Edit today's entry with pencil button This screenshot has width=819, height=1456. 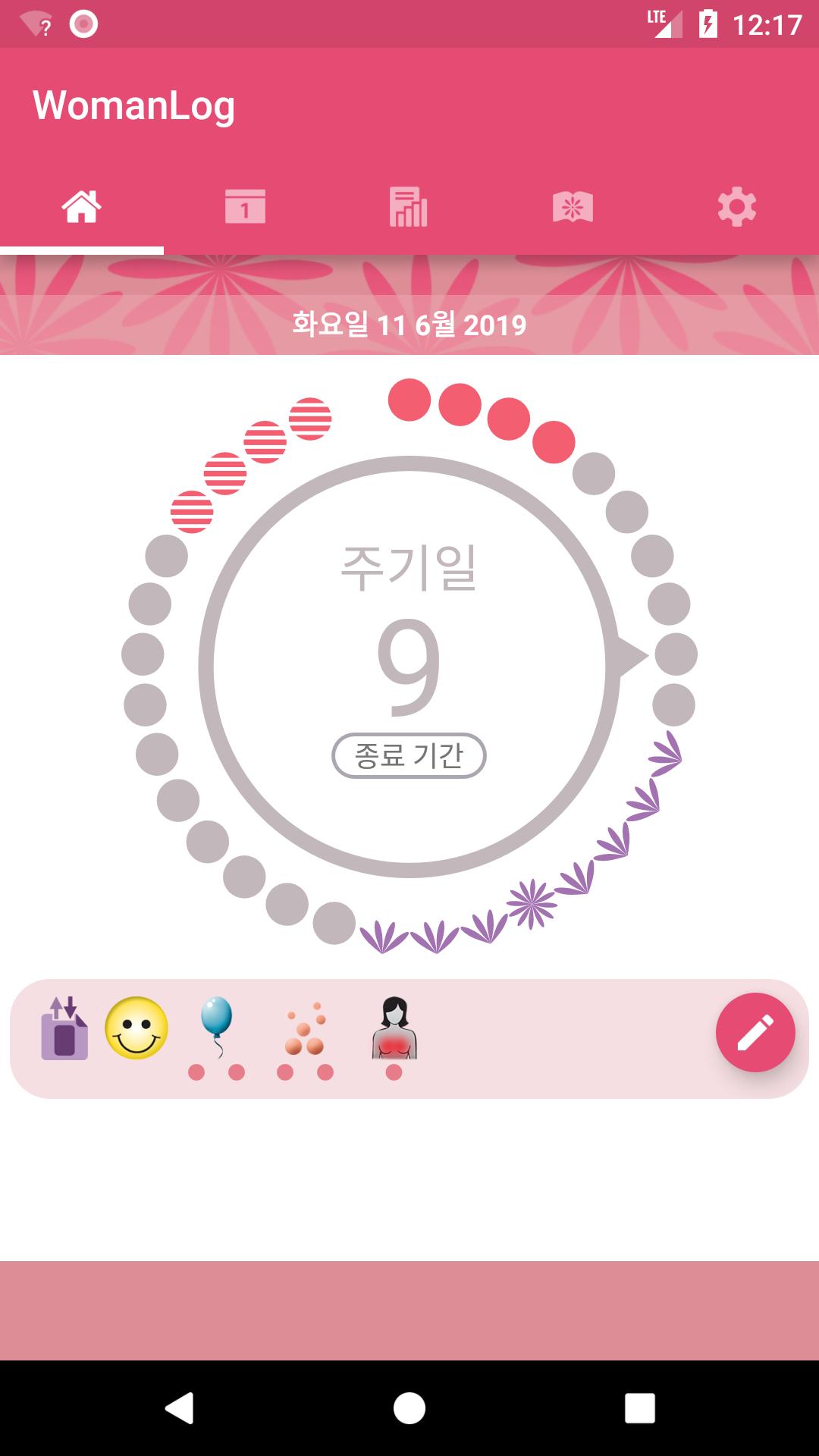755,1032
